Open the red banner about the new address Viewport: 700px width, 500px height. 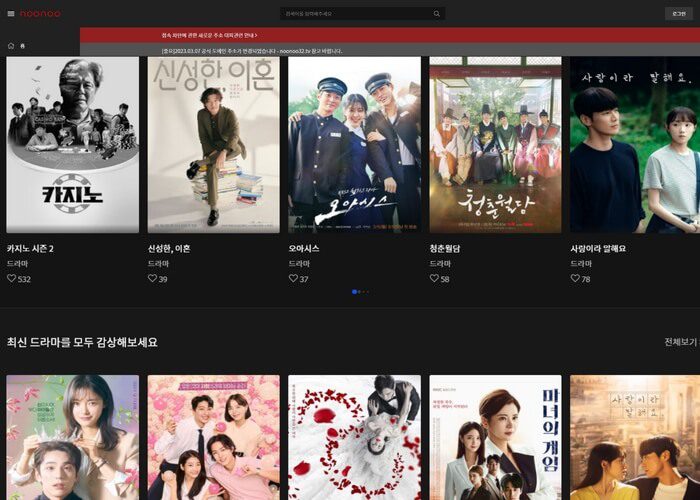tap(389, 35)
